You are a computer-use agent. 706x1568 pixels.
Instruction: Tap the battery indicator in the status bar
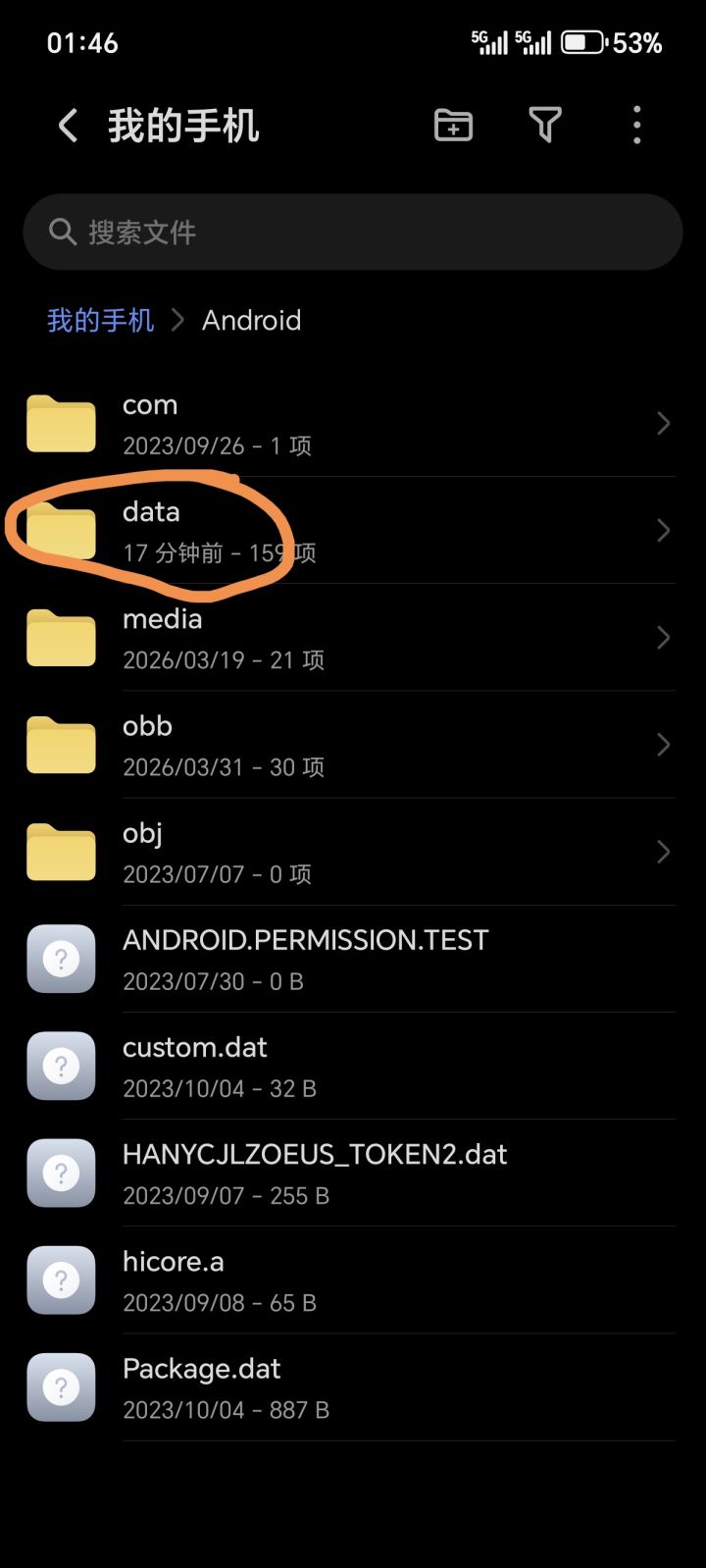(x=585, y=42)
